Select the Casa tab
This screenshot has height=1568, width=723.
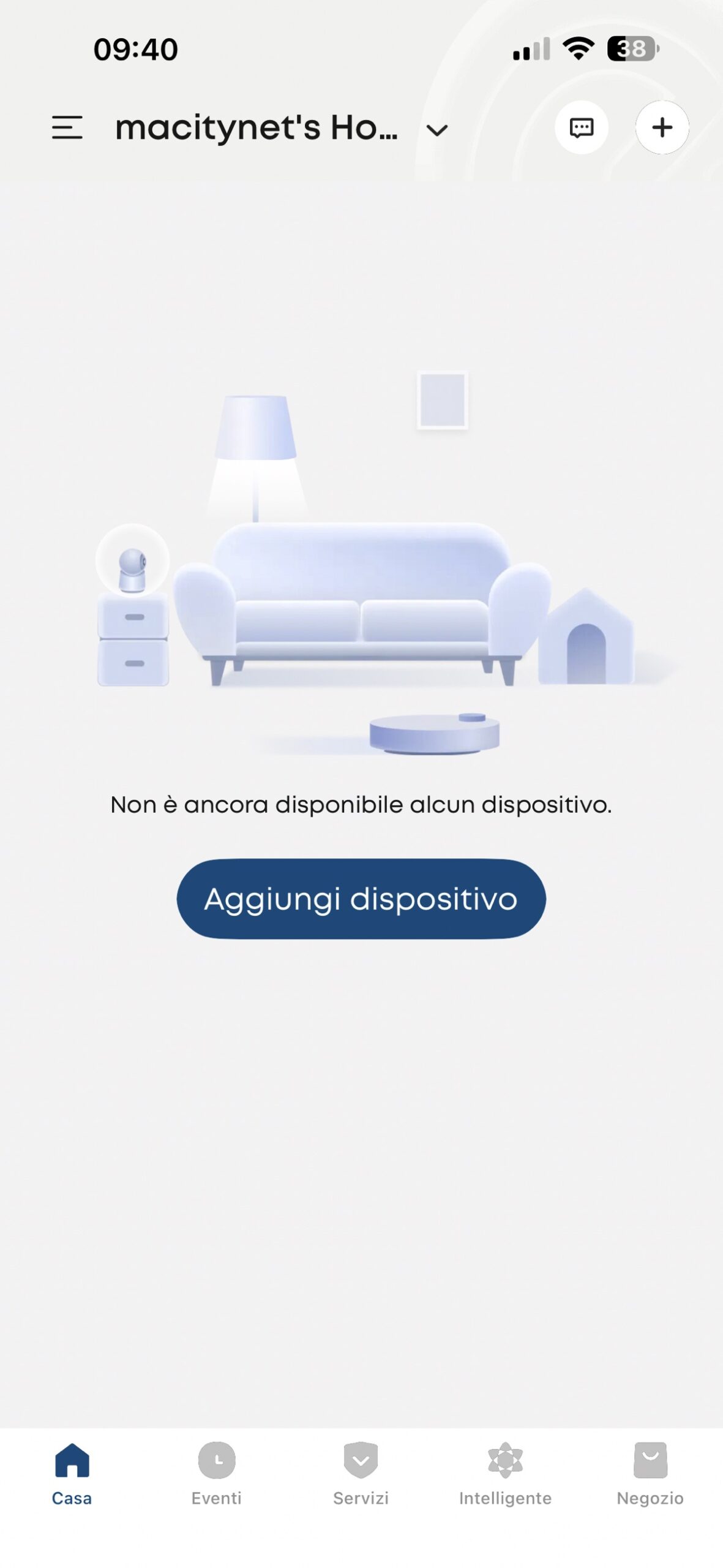pyautogui.click(x=72, y=1472)
